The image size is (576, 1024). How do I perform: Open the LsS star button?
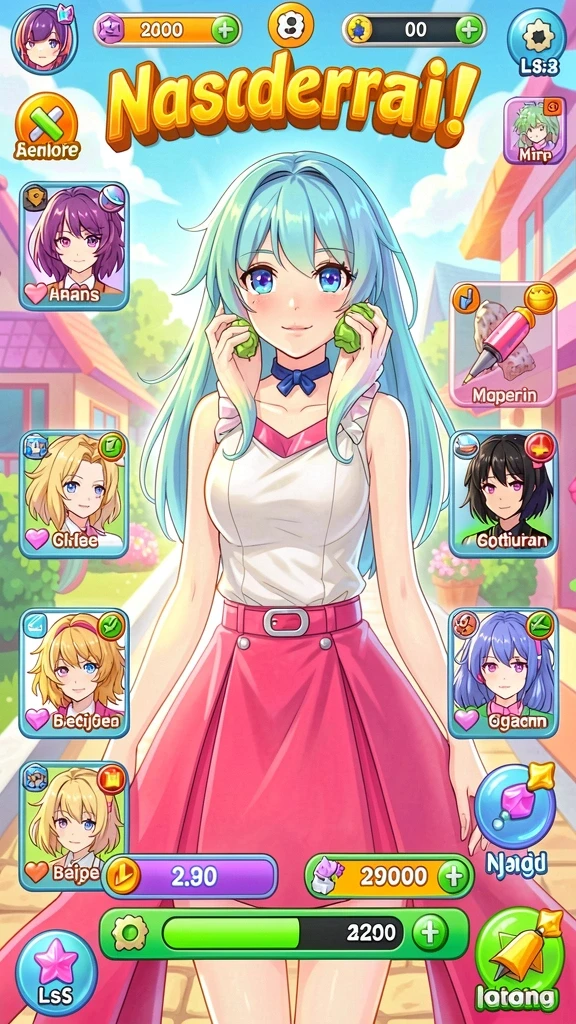(56, 973)
